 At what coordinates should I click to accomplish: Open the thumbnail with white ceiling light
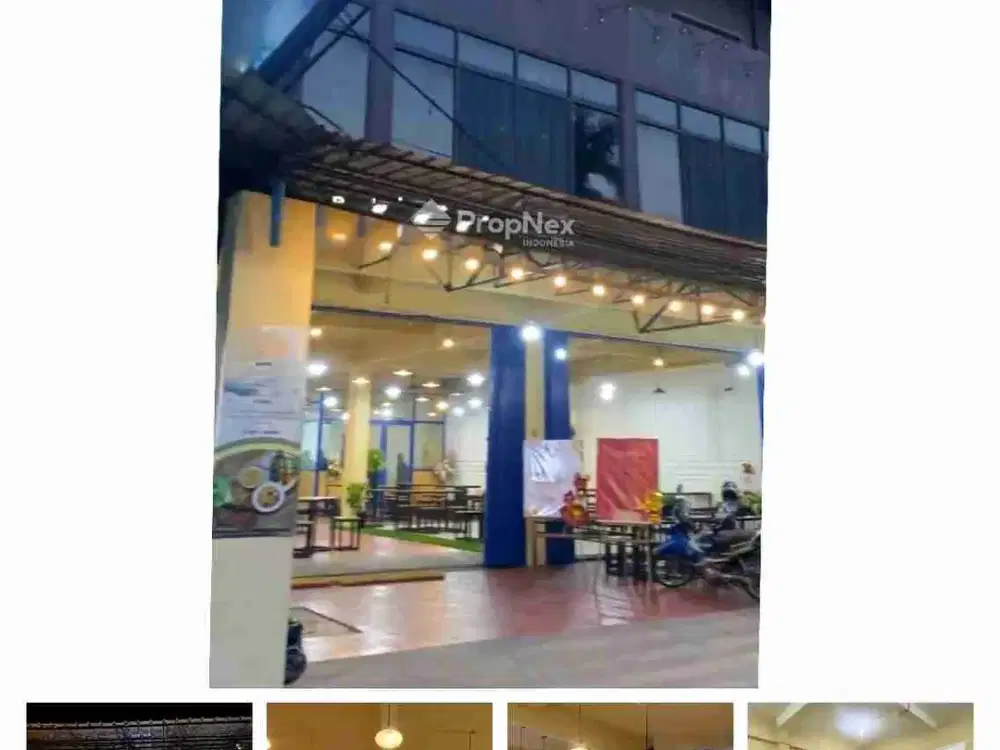[860, 727]
